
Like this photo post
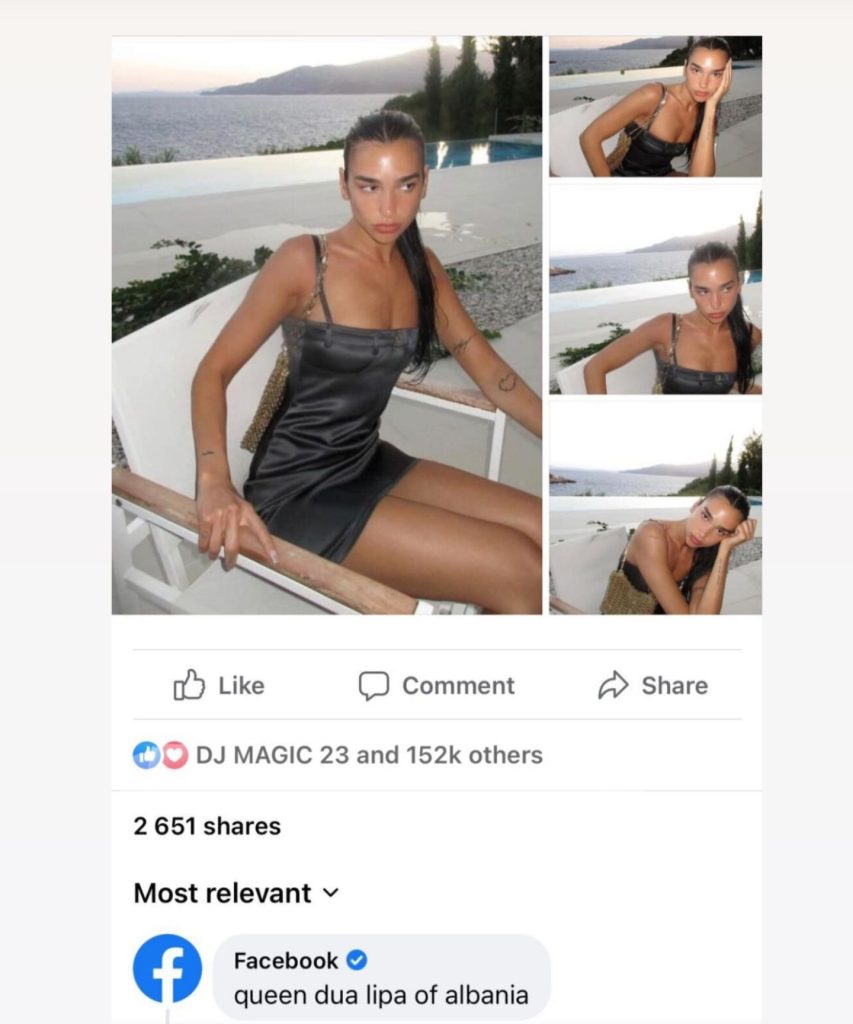(x=219, y=685)
